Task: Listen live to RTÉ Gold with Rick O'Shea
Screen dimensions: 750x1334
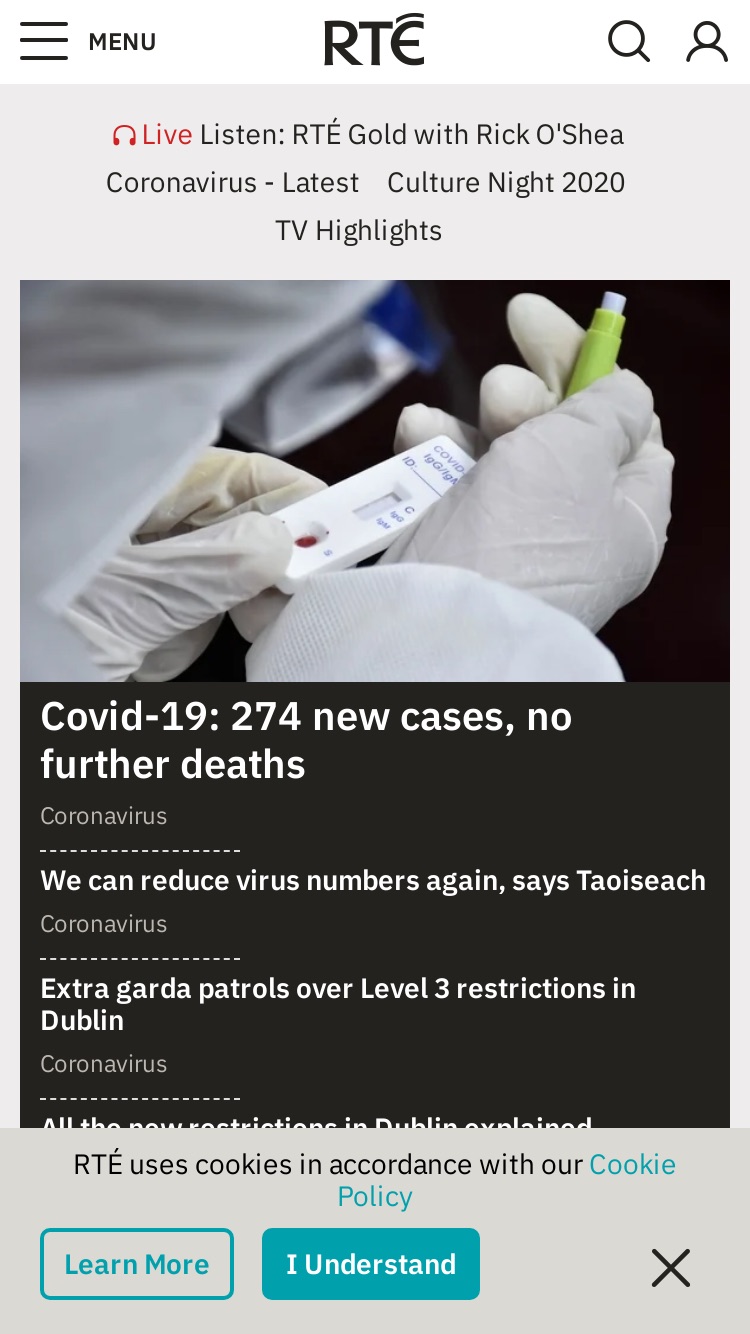Action: pyautogui.click(x=368, y=134)
